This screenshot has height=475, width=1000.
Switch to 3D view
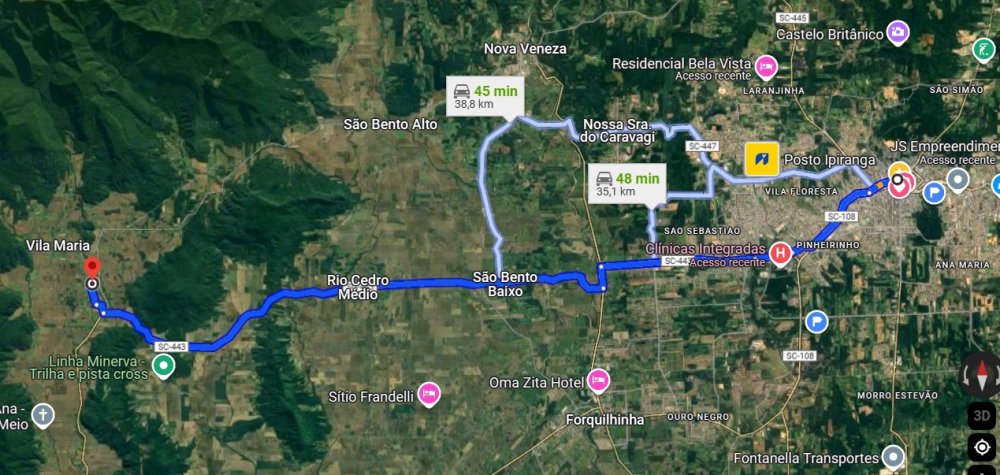pos(980,415)
